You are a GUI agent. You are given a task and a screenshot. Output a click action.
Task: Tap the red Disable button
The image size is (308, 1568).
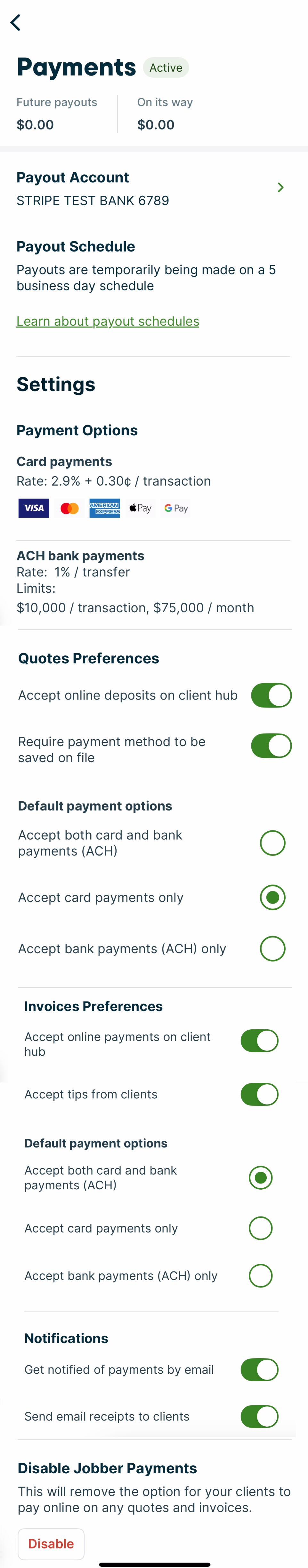click(51, 1544)
